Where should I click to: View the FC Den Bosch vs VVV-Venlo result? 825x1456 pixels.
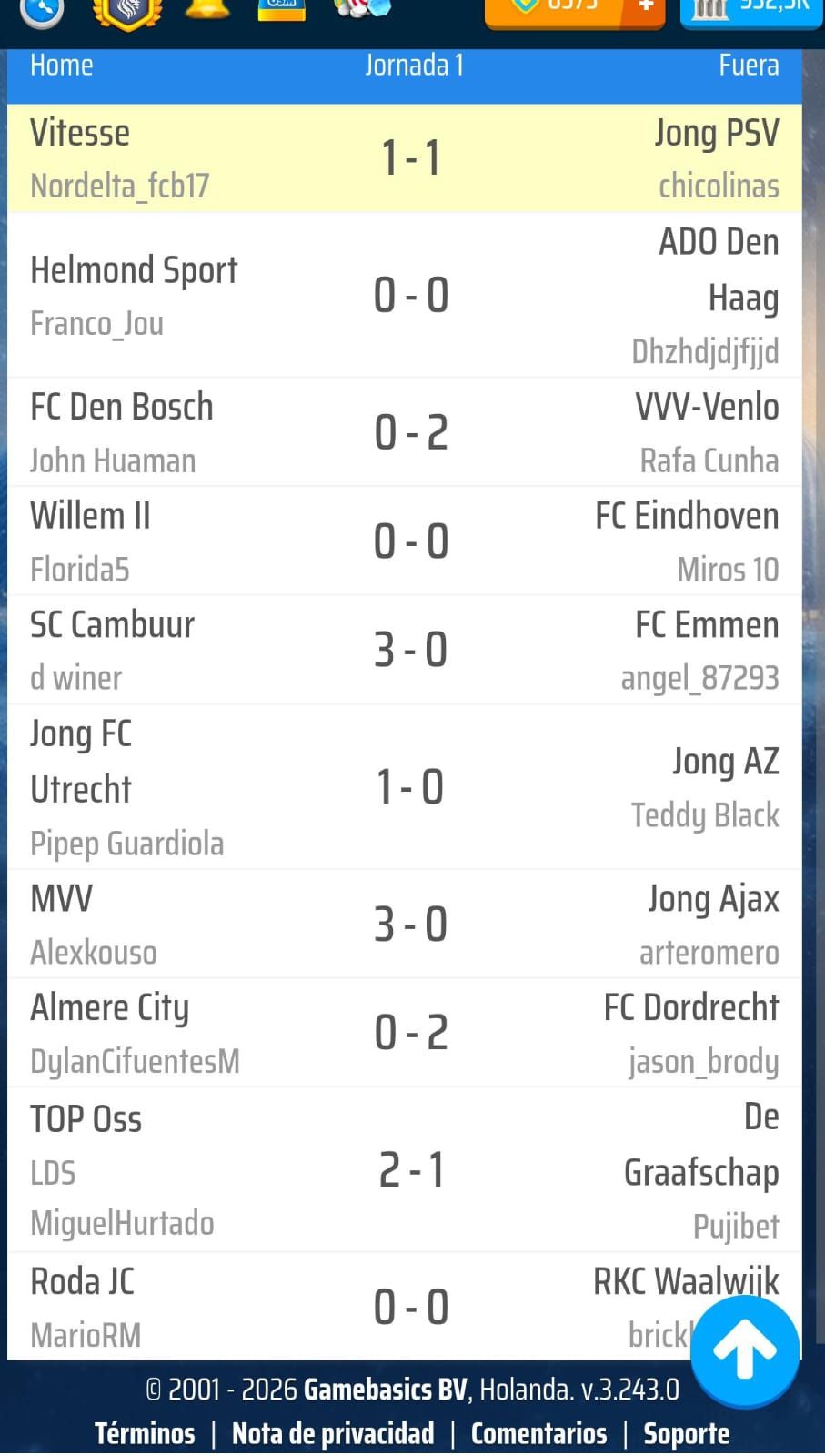(410, 432)
